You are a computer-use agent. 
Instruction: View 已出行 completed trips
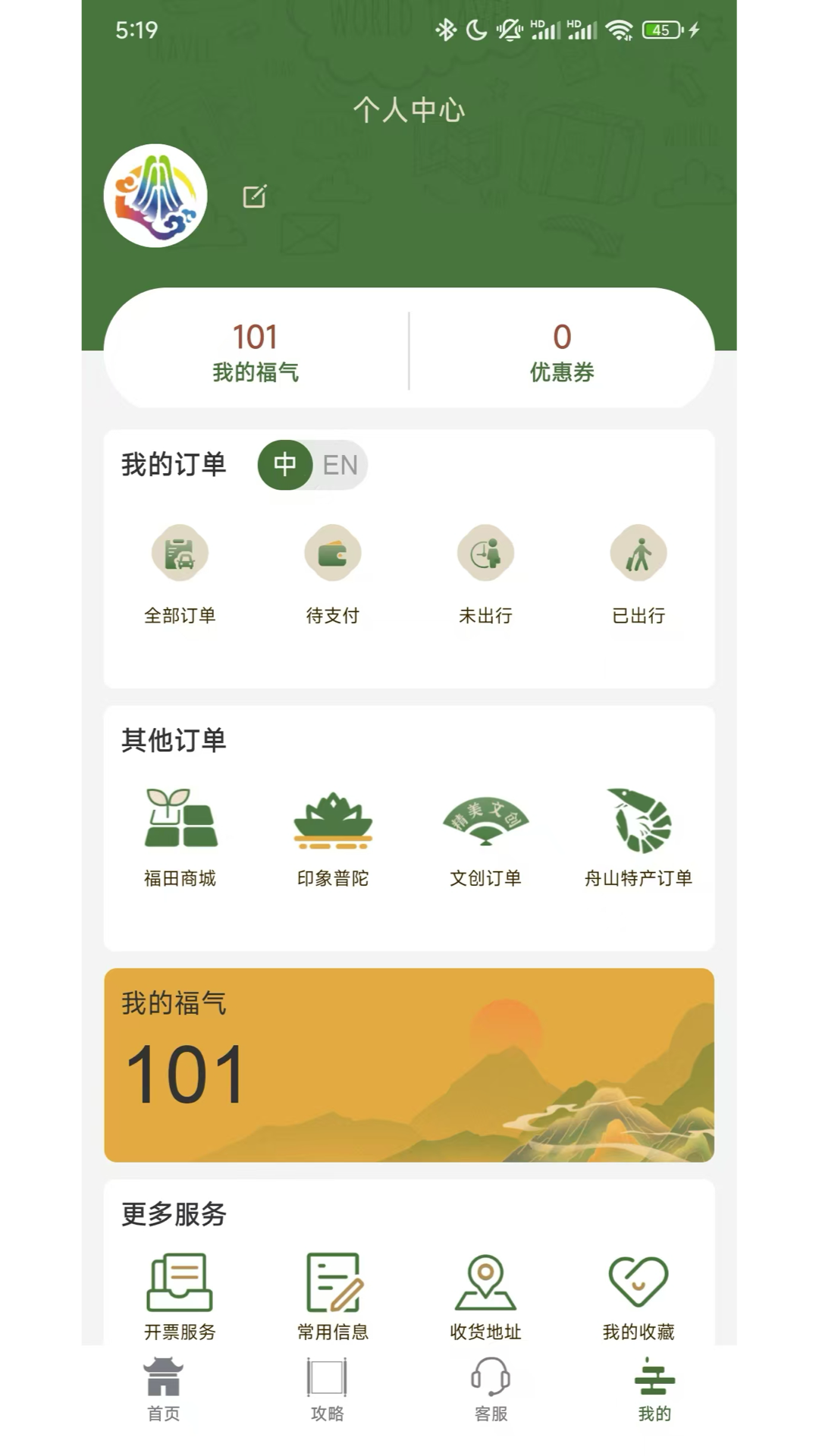coord(639,576)
